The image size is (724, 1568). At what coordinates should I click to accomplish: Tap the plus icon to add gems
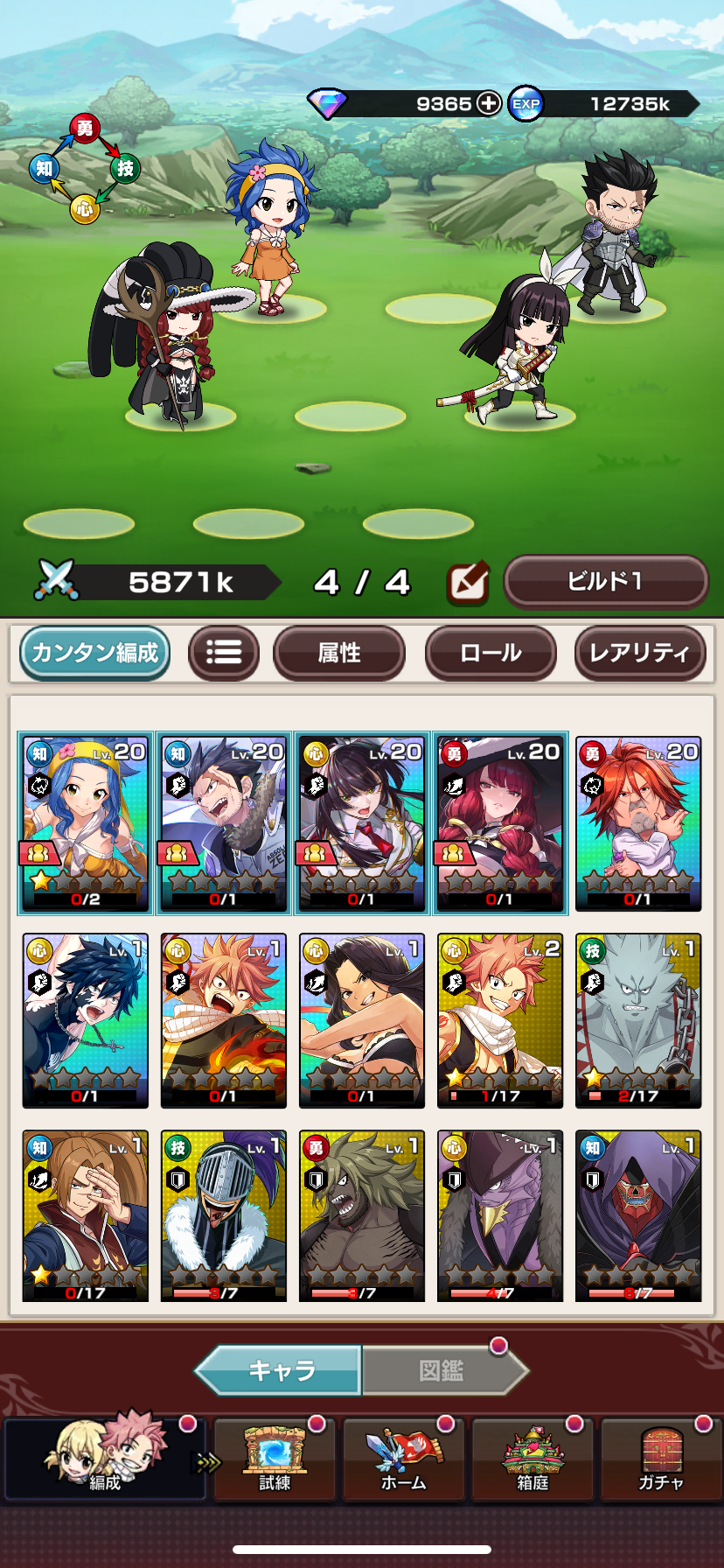click(x=489, y=103)
